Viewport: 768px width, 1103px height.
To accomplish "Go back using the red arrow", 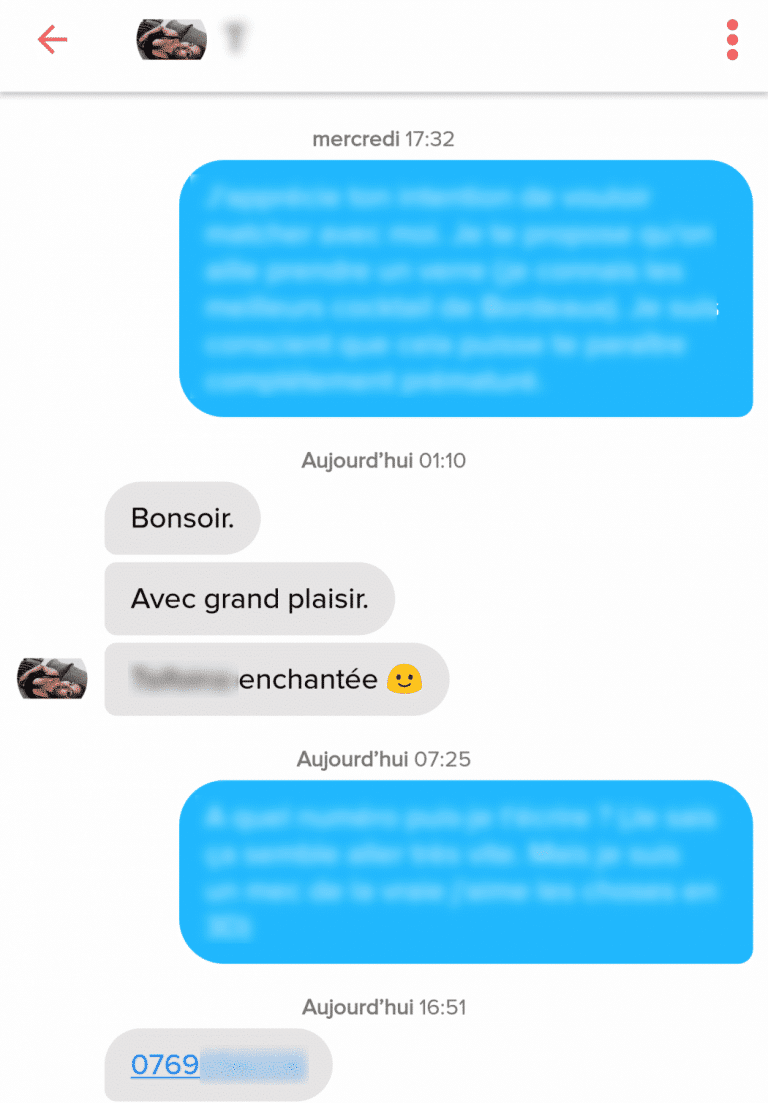I will click(x=52, y=40).
